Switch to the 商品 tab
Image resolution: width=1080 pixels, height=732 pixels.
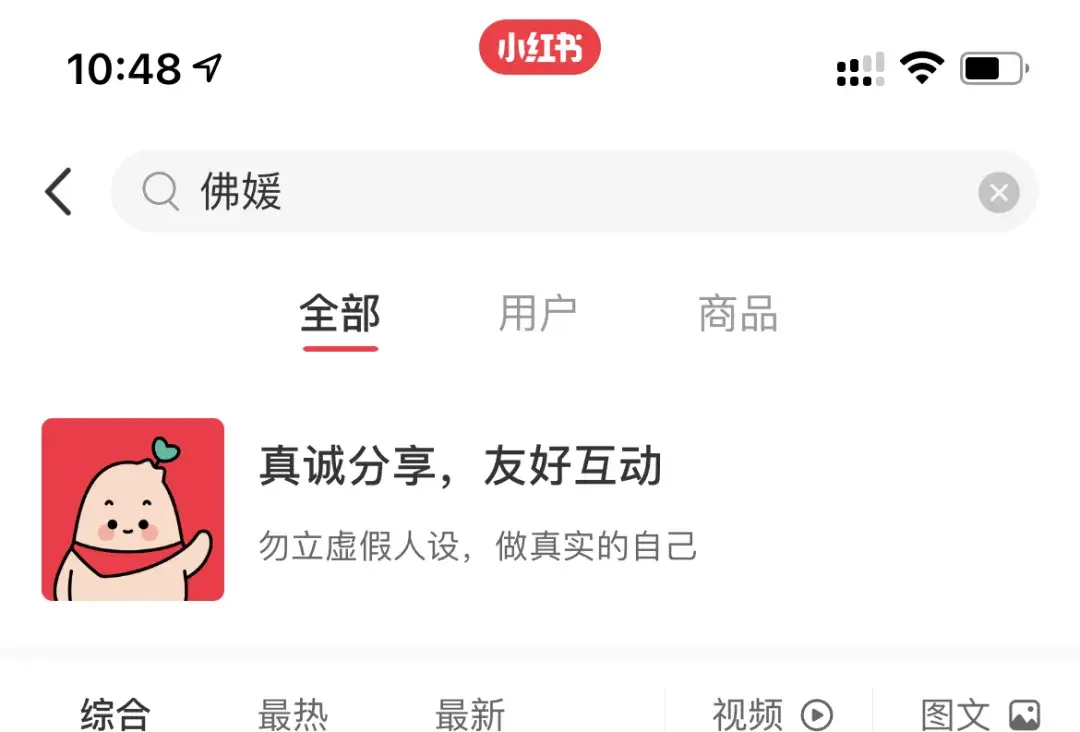738,314
